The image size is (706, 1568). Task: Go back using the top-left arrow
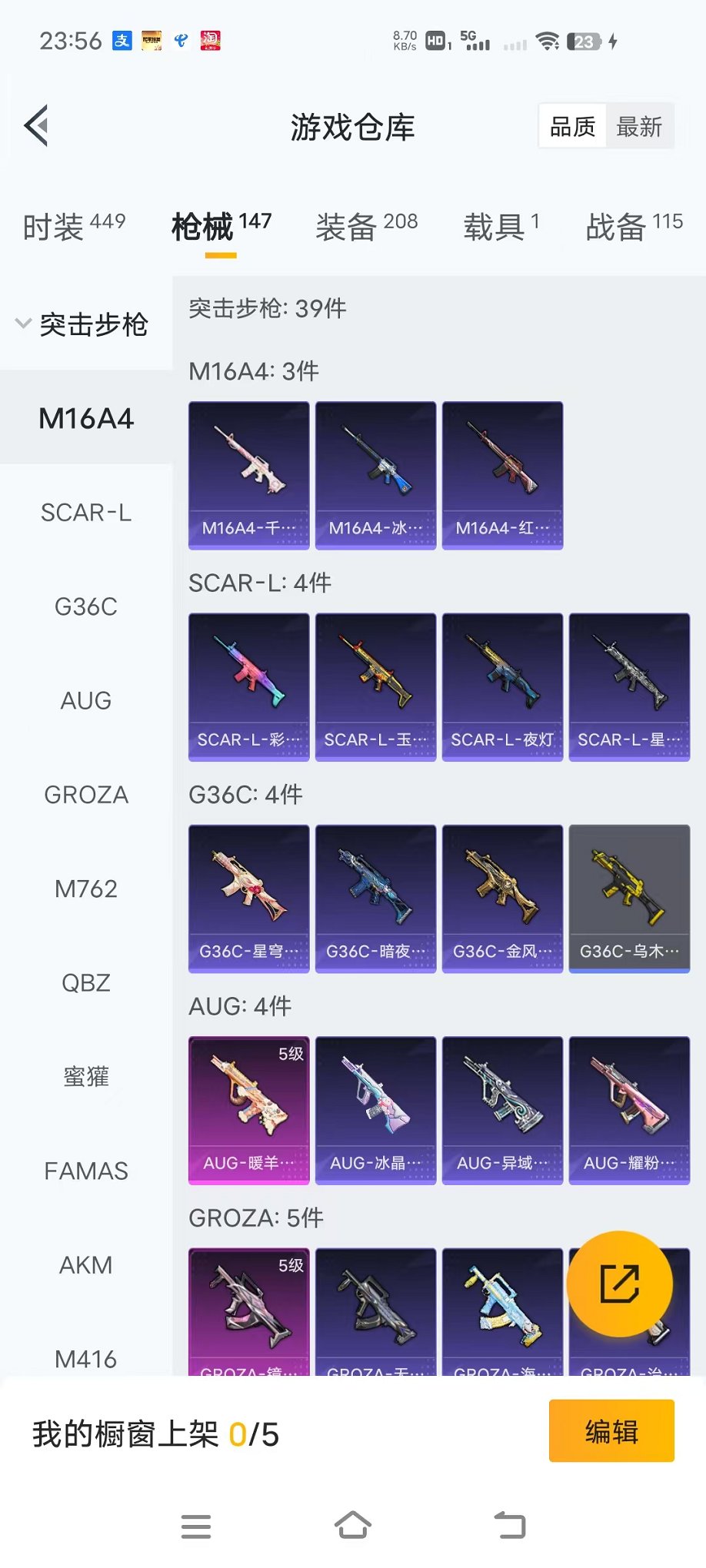coord(36,125)
